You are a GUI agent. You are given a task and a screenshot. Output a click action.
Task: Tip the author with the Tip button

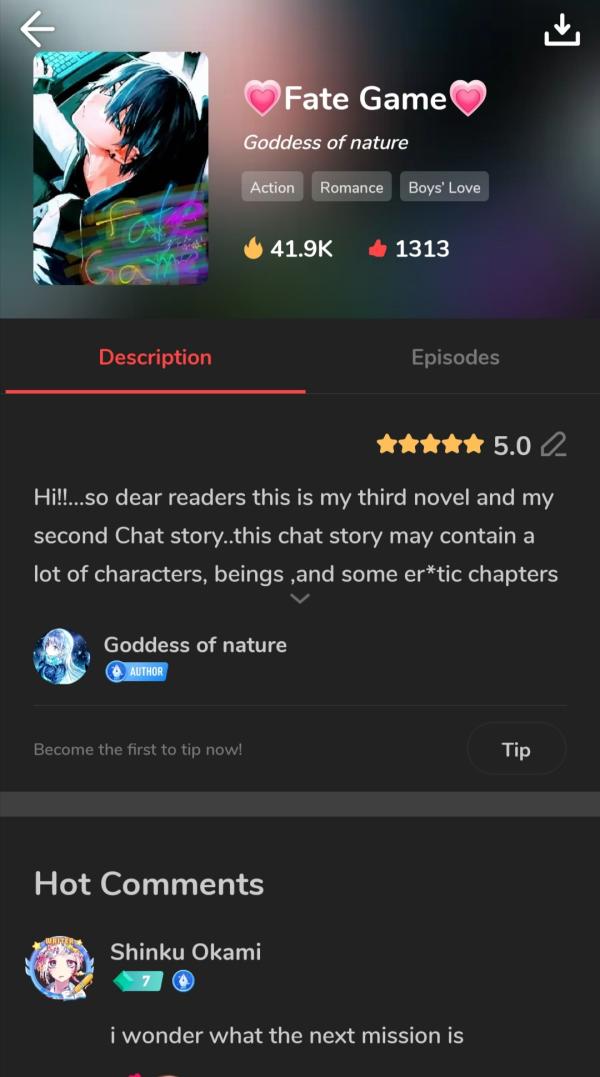coord(516,749)
